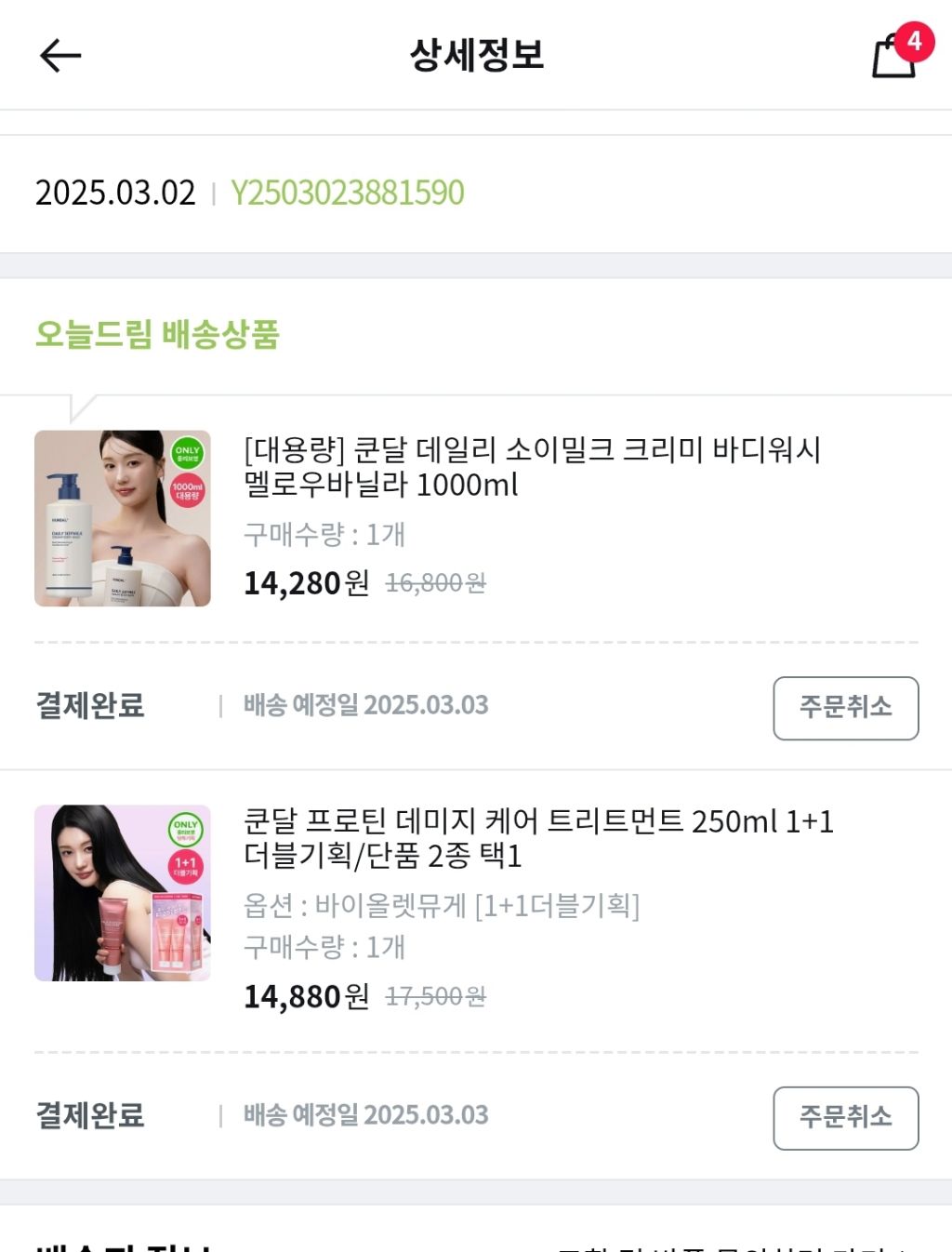This screenshot has width=952, height=1252.
Task: Open the 쿤달 소이밀크 바디워시 product image
Action: (x=123, y=518)
